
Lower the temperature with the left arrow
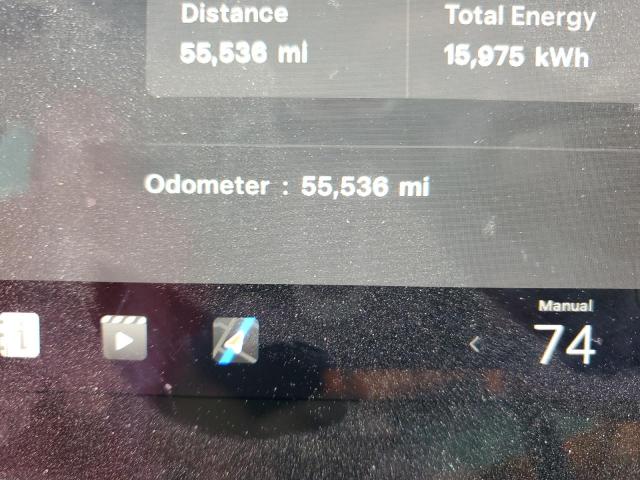[x=476, y=344]
